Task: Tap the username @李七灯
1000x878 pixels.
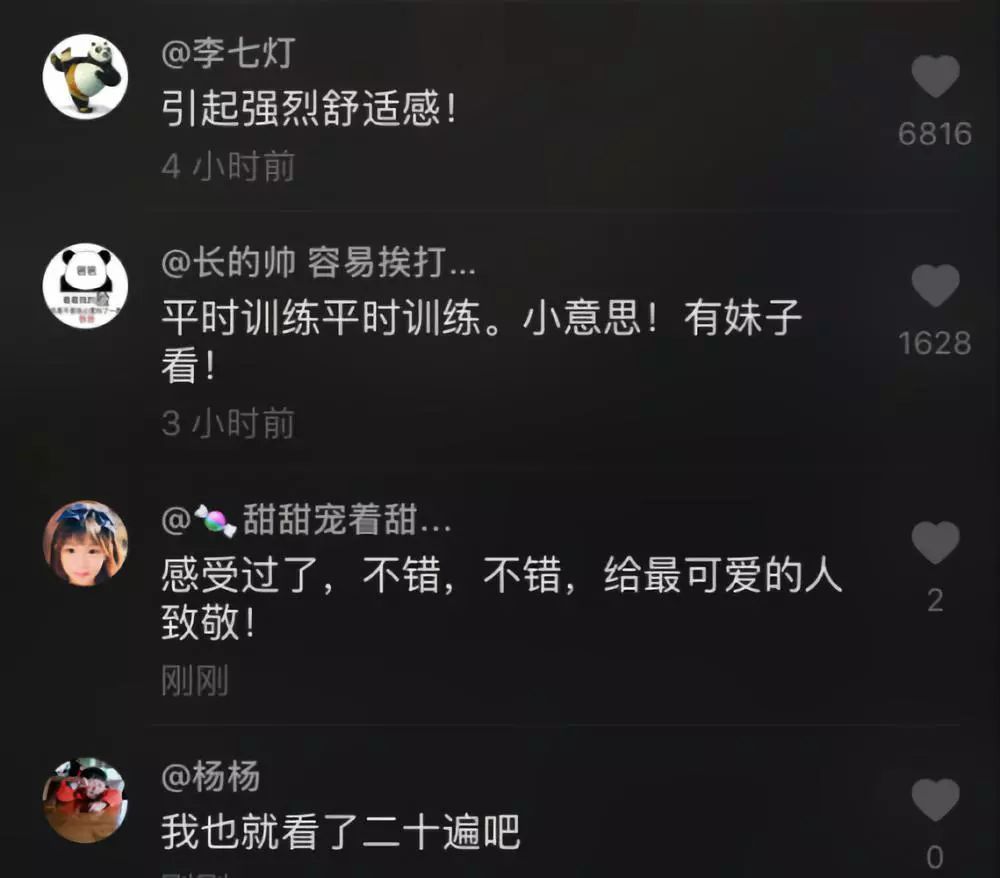Action: (227, 52)
